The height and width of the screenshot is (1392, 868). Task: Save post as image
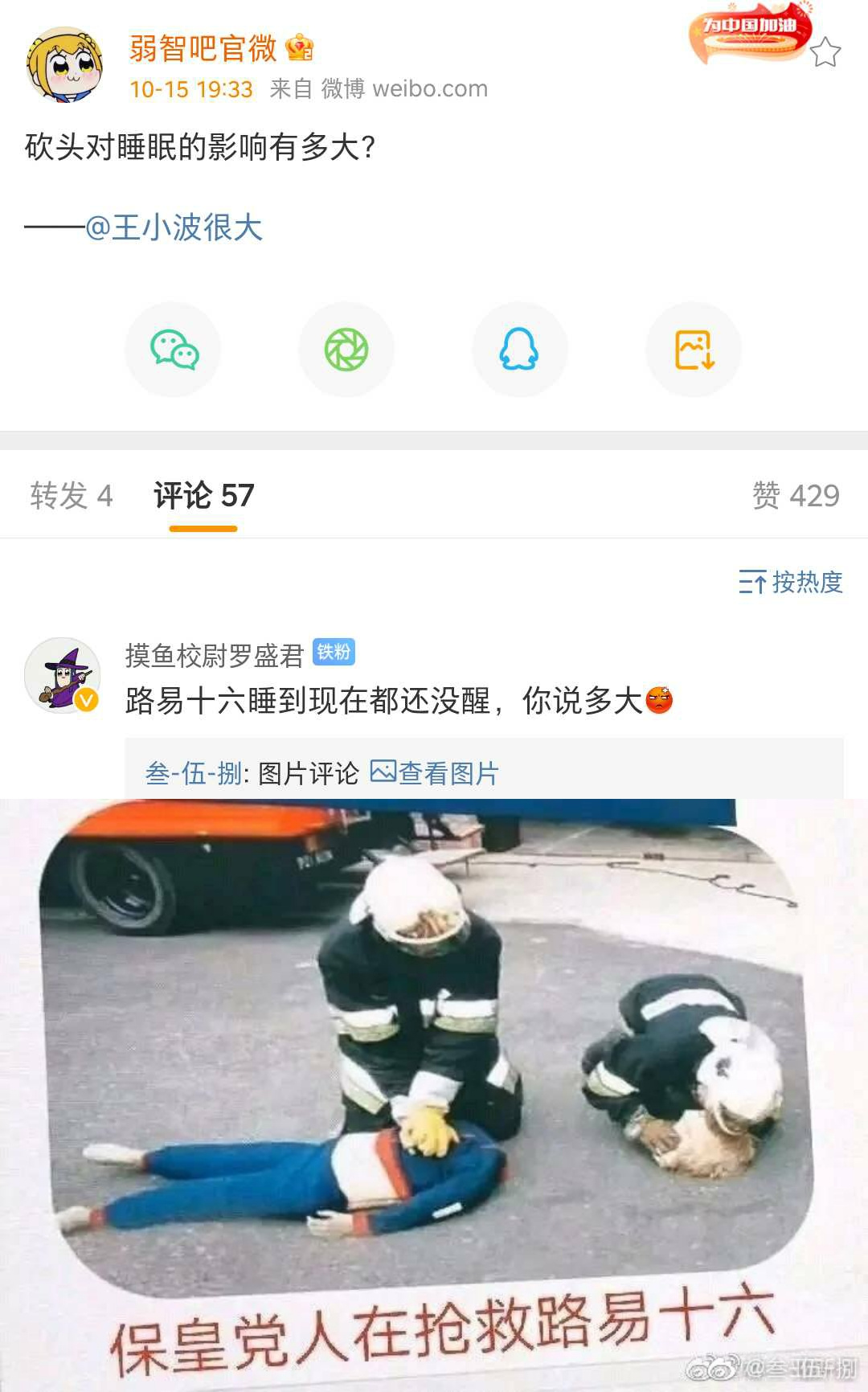tap(694, 350)
